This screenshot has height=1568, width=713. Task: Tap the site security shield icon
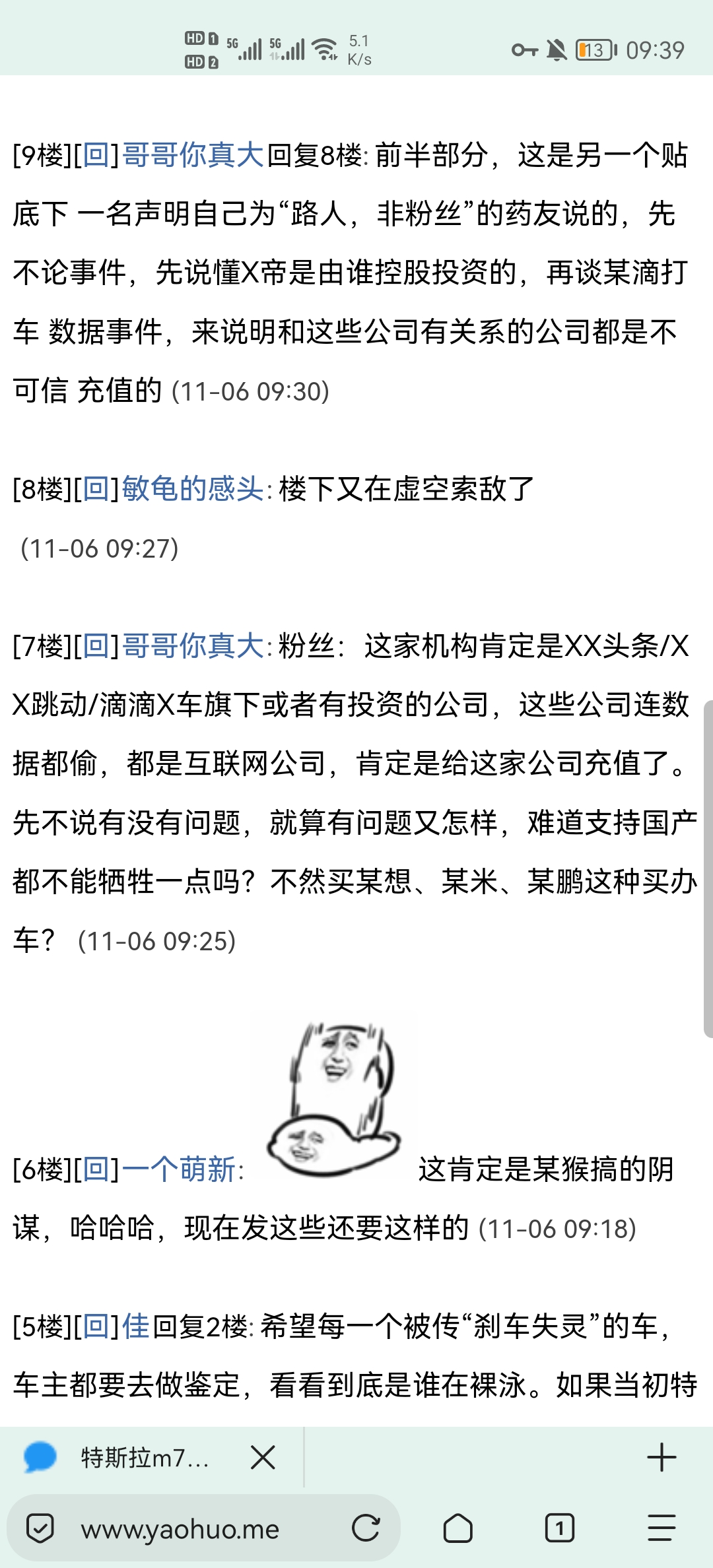pyautogui.click(x=40, y=1528)
